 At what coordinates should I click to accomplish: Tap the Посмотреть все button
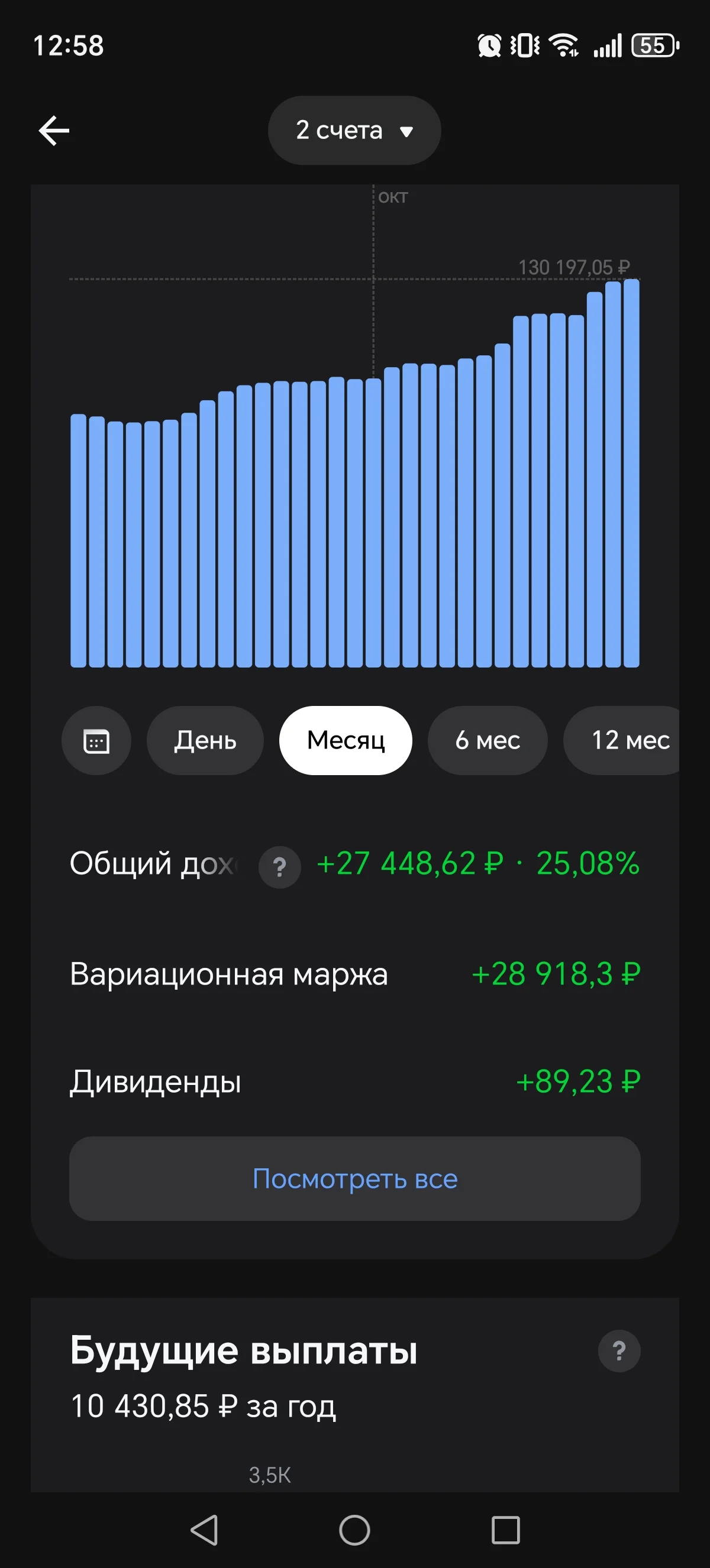pos(355,1178)
